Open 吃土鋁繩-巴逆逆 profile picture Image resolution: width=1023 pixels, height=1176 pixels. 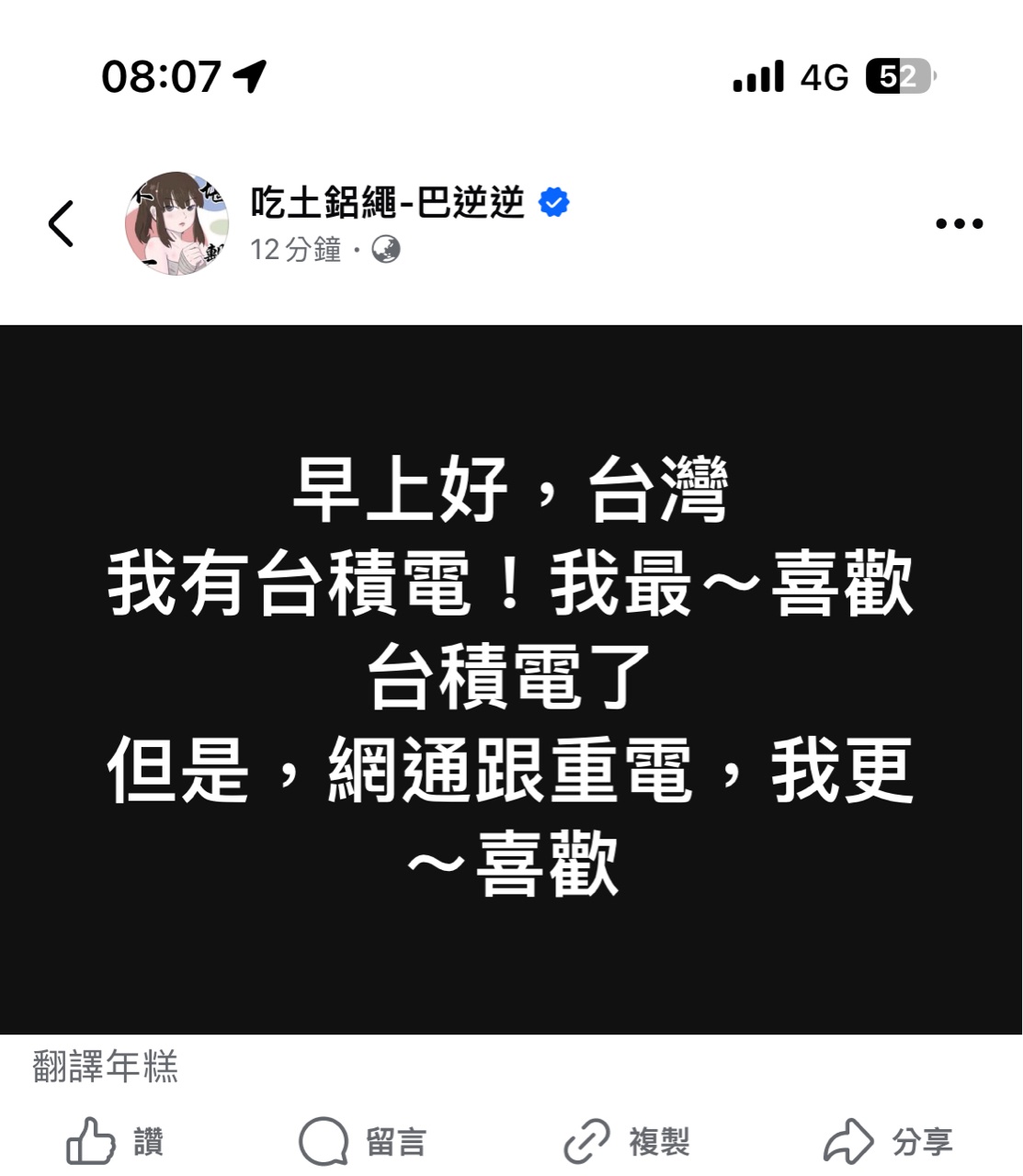pos(176,223)
